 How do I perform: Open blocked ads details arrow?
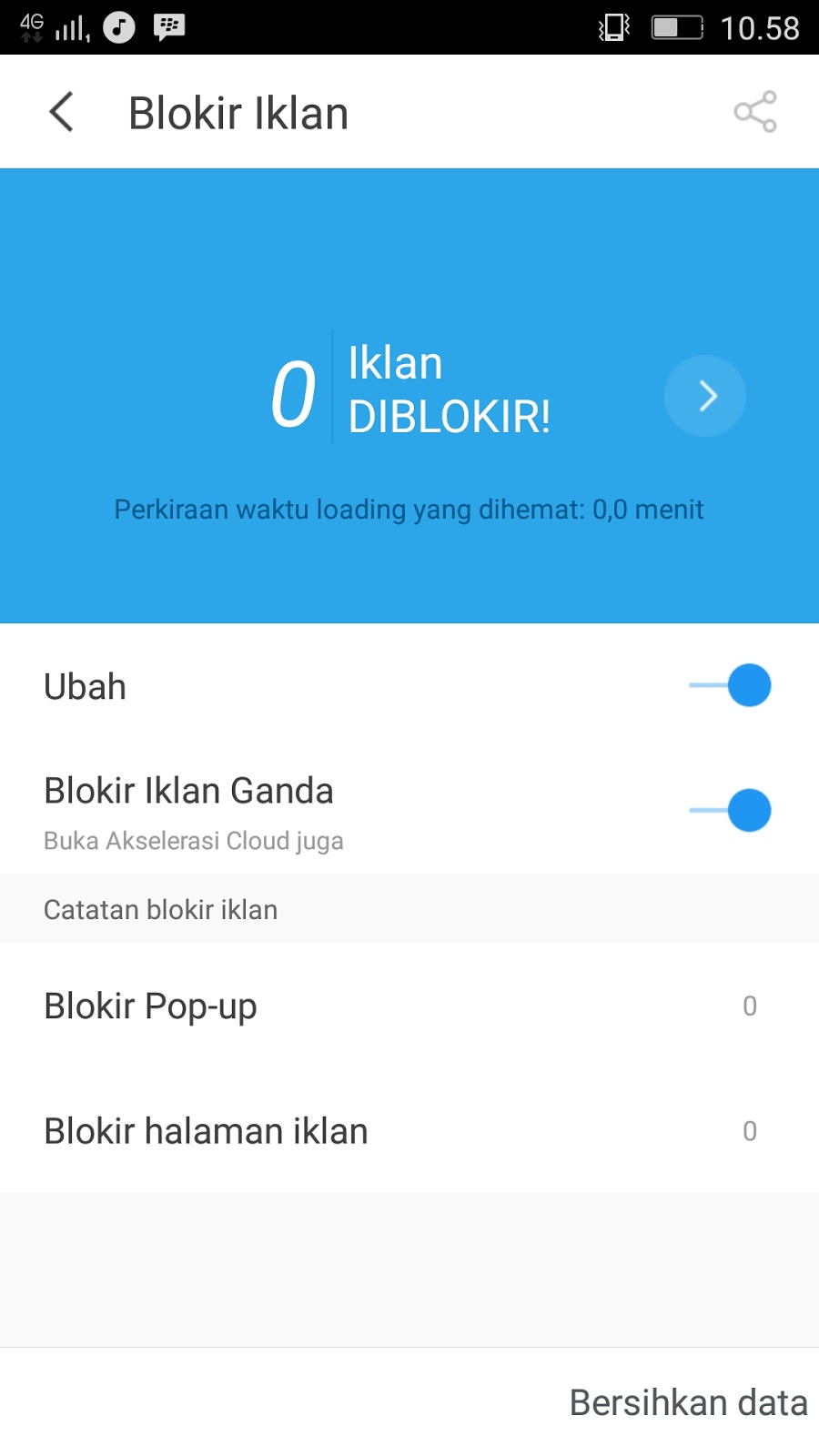pyautogui.click(x=705, y=396)
